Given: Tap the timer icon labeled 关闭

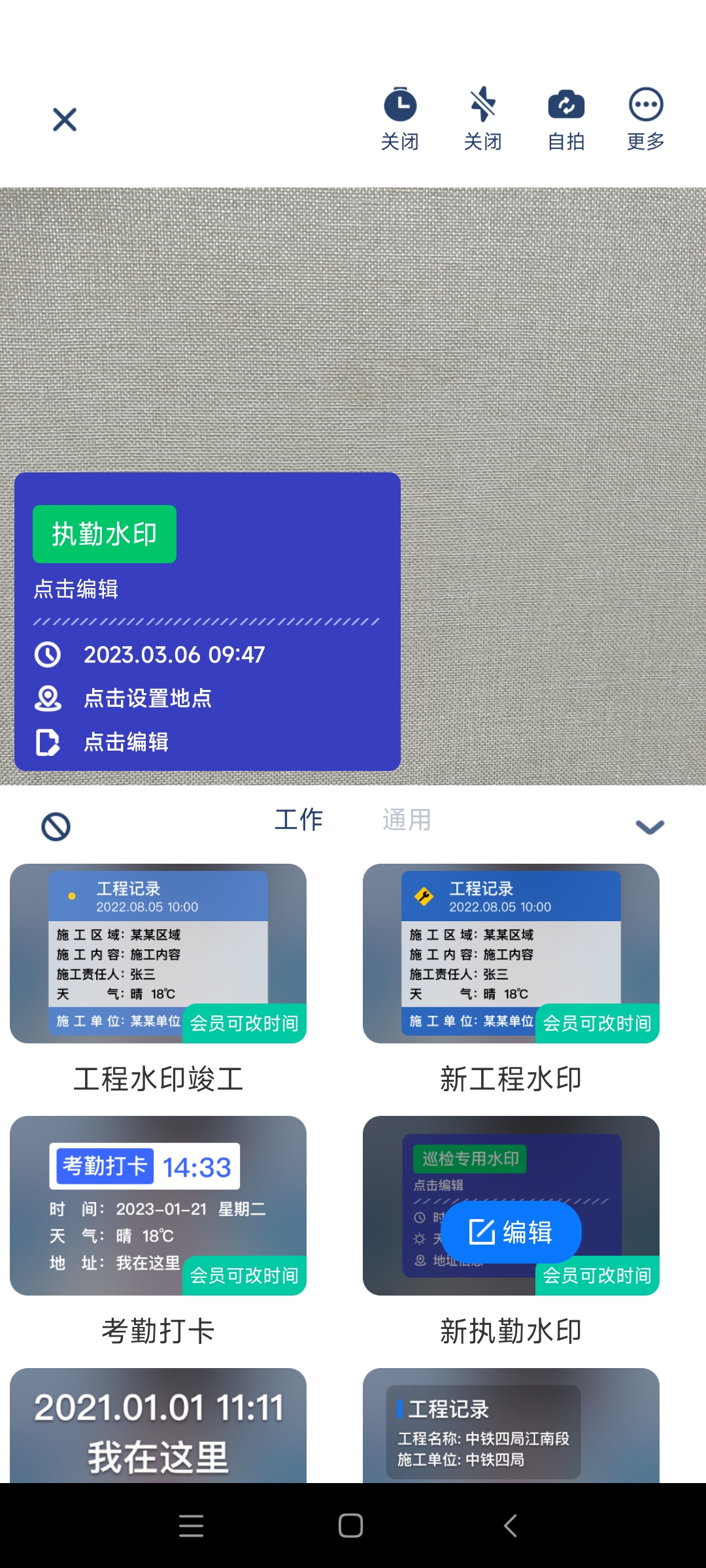Looking at the screenshot, I should 400,118.
